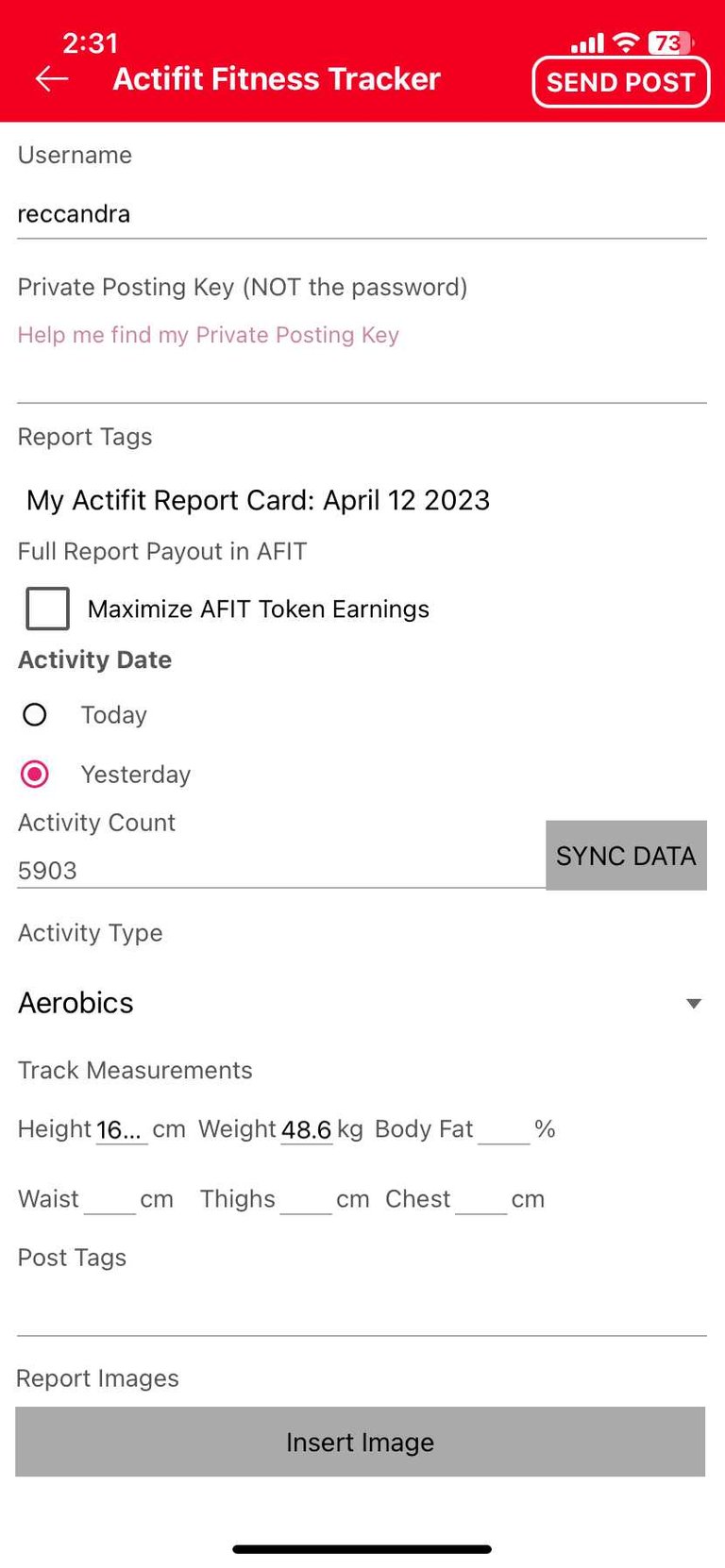Viewport: 725px width, 1568px height.
Task: Tap the SEND POST button
Action: [621, 82]
